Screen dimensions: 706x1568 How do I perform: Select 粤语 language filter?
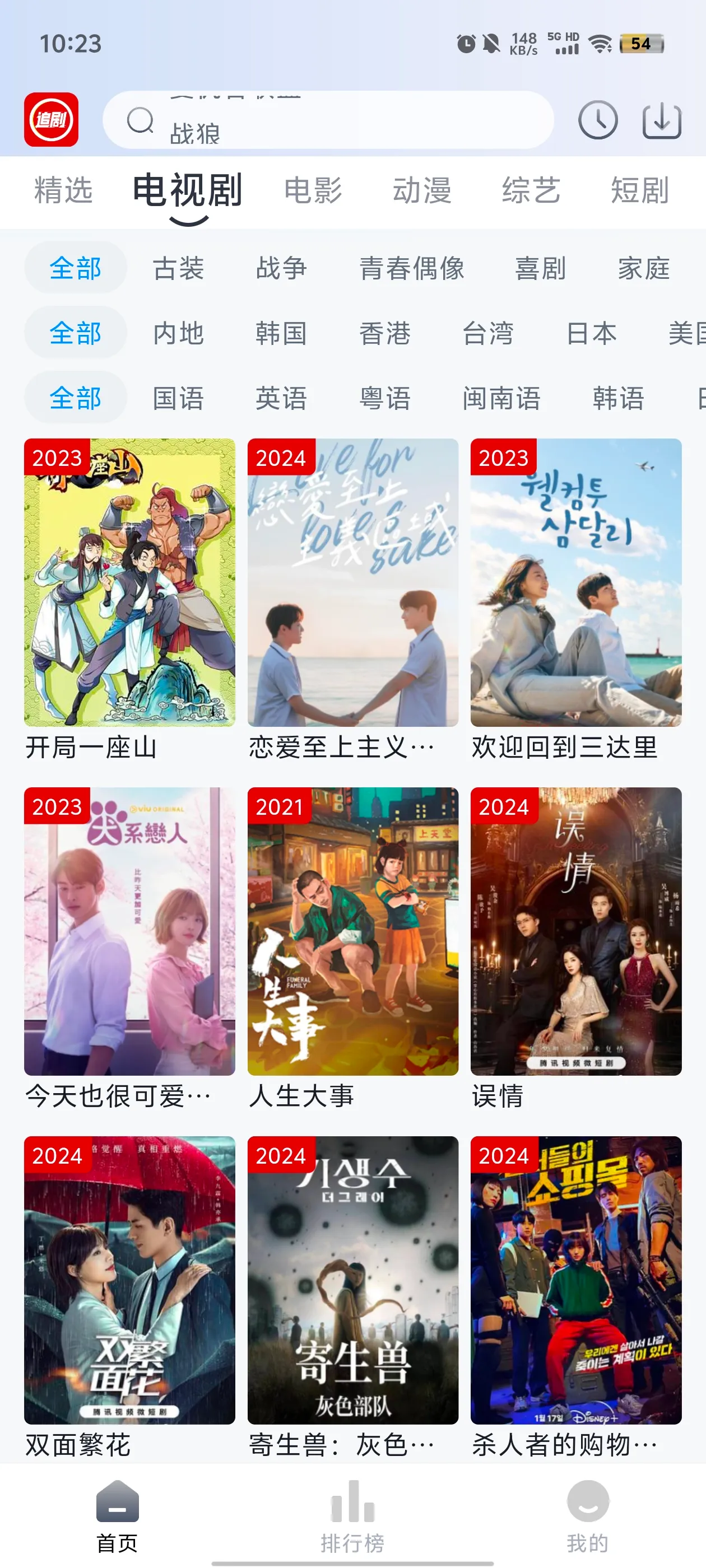(384, 399)
